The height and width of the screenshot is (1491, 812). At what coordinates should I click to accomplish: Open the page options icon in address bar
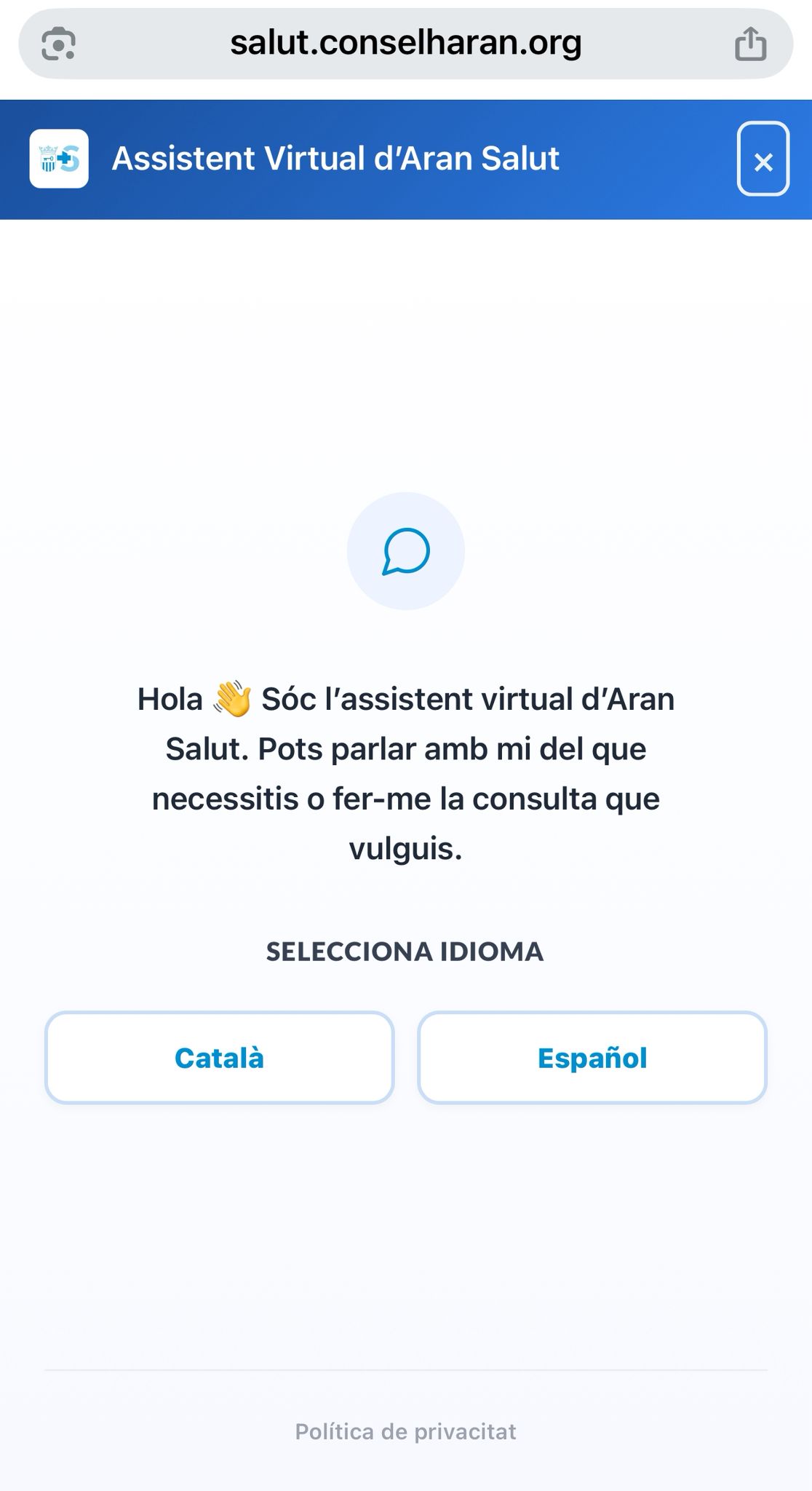[x=59, y=44]
